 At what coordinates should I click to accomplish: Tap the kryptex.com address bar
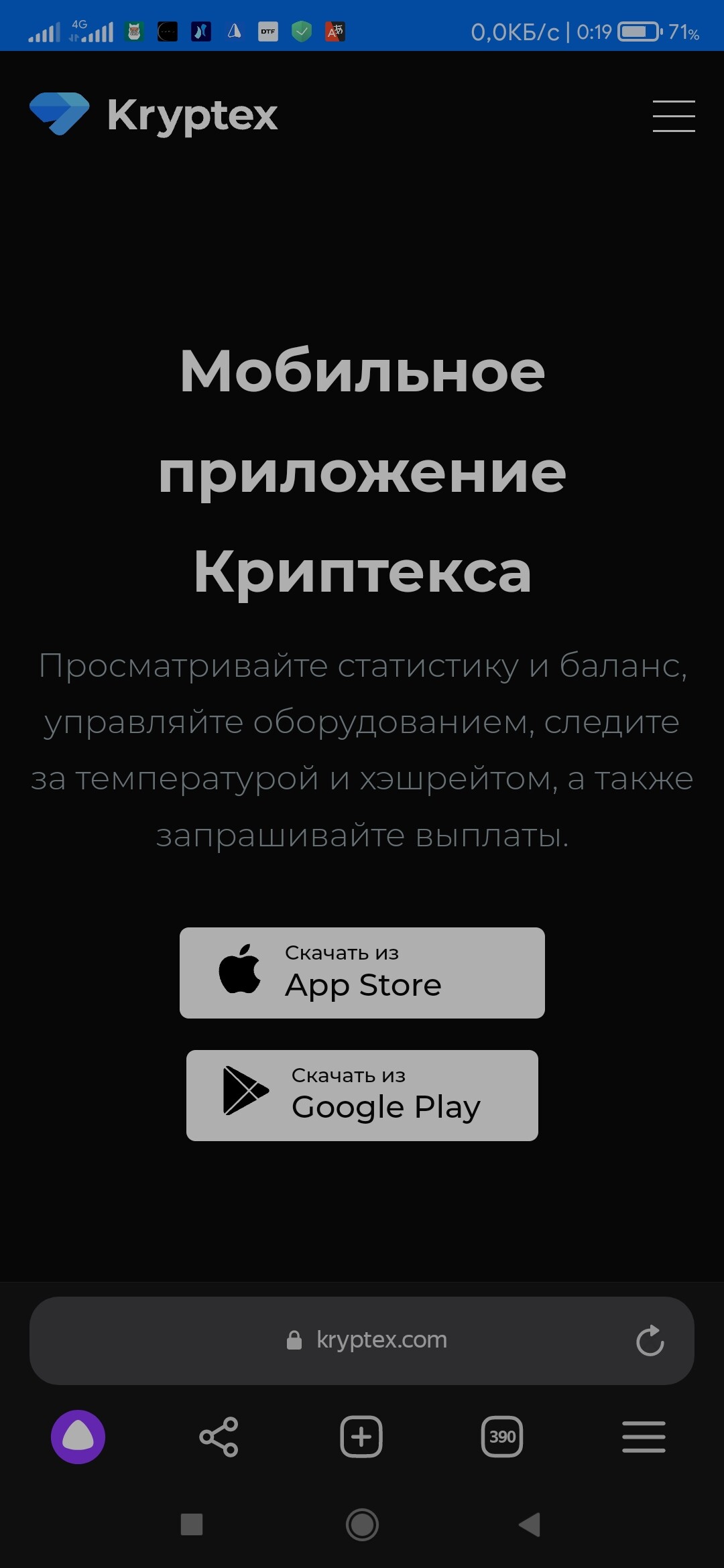(x=362, y=1341)
